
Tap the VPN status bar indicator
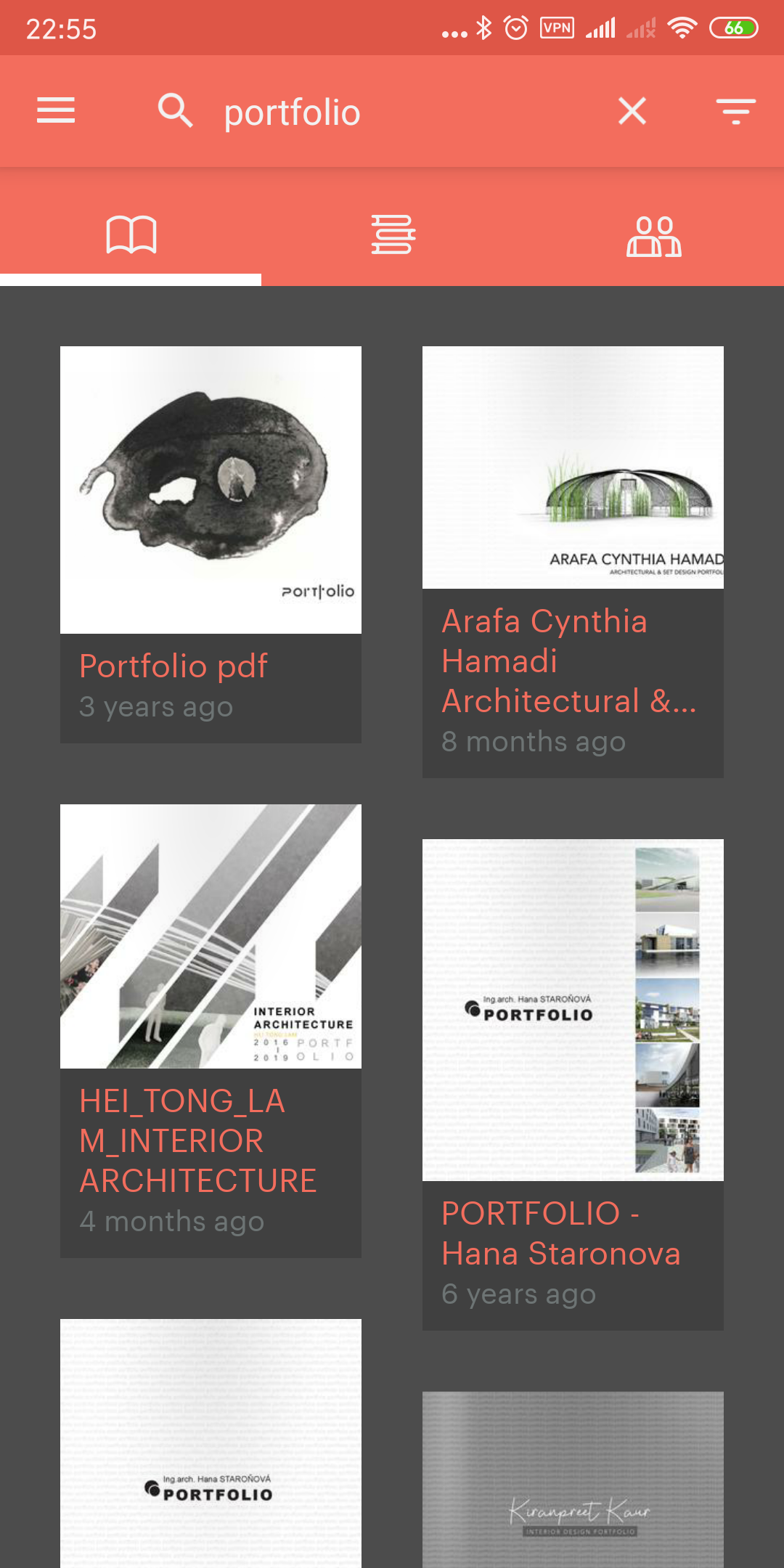tap(556, 28)
